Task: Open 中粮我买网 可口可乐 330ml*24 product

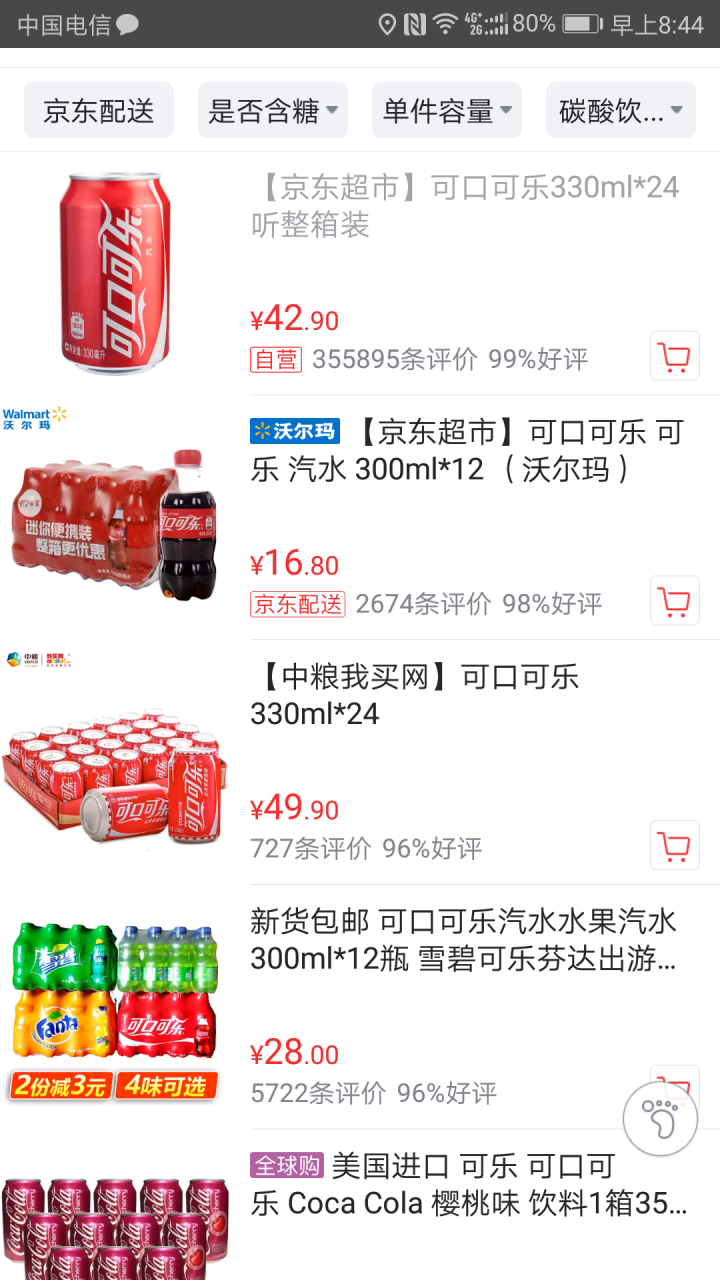Action: 360,763
